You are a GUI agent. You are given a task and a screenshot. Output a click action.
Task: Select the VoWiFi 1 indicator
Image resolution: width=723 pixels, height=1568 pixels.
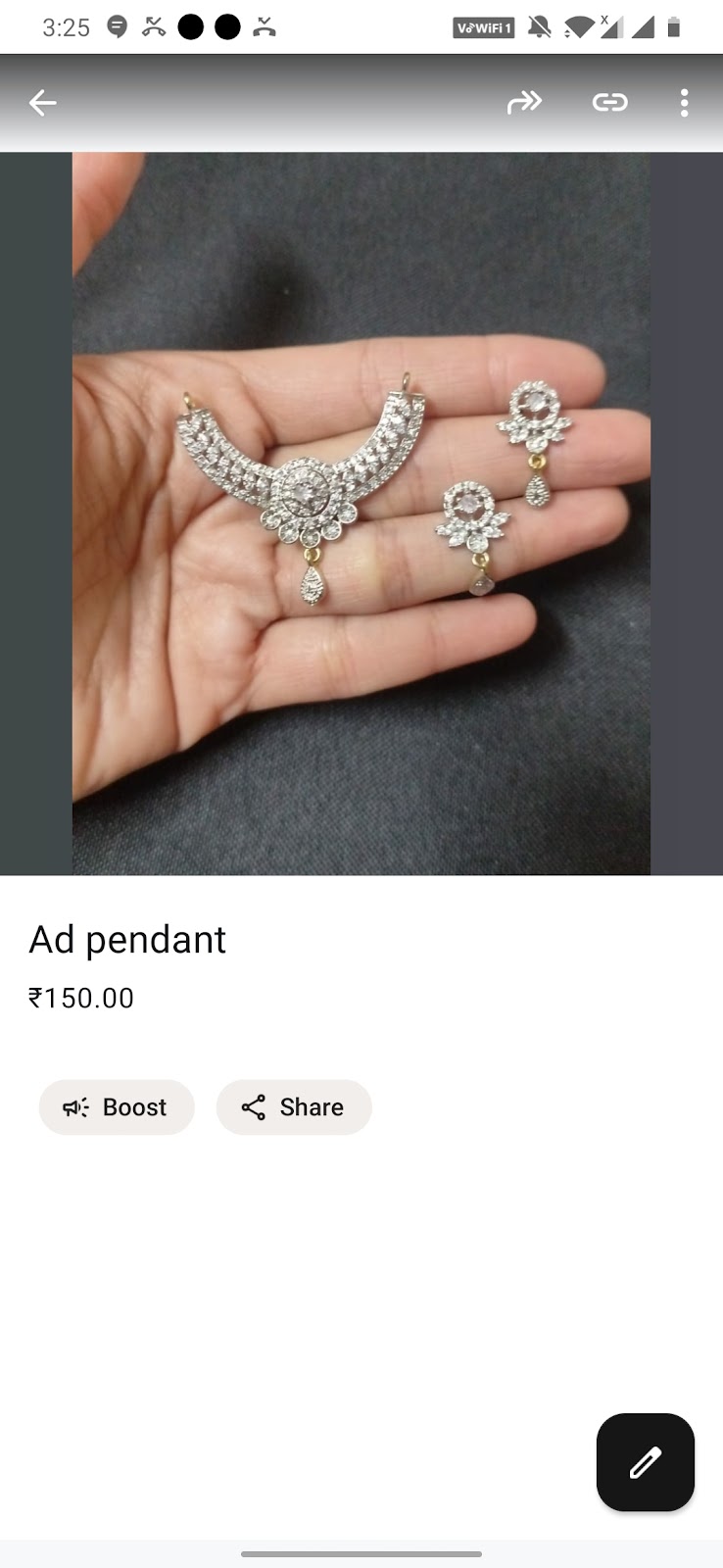[482, 27]
